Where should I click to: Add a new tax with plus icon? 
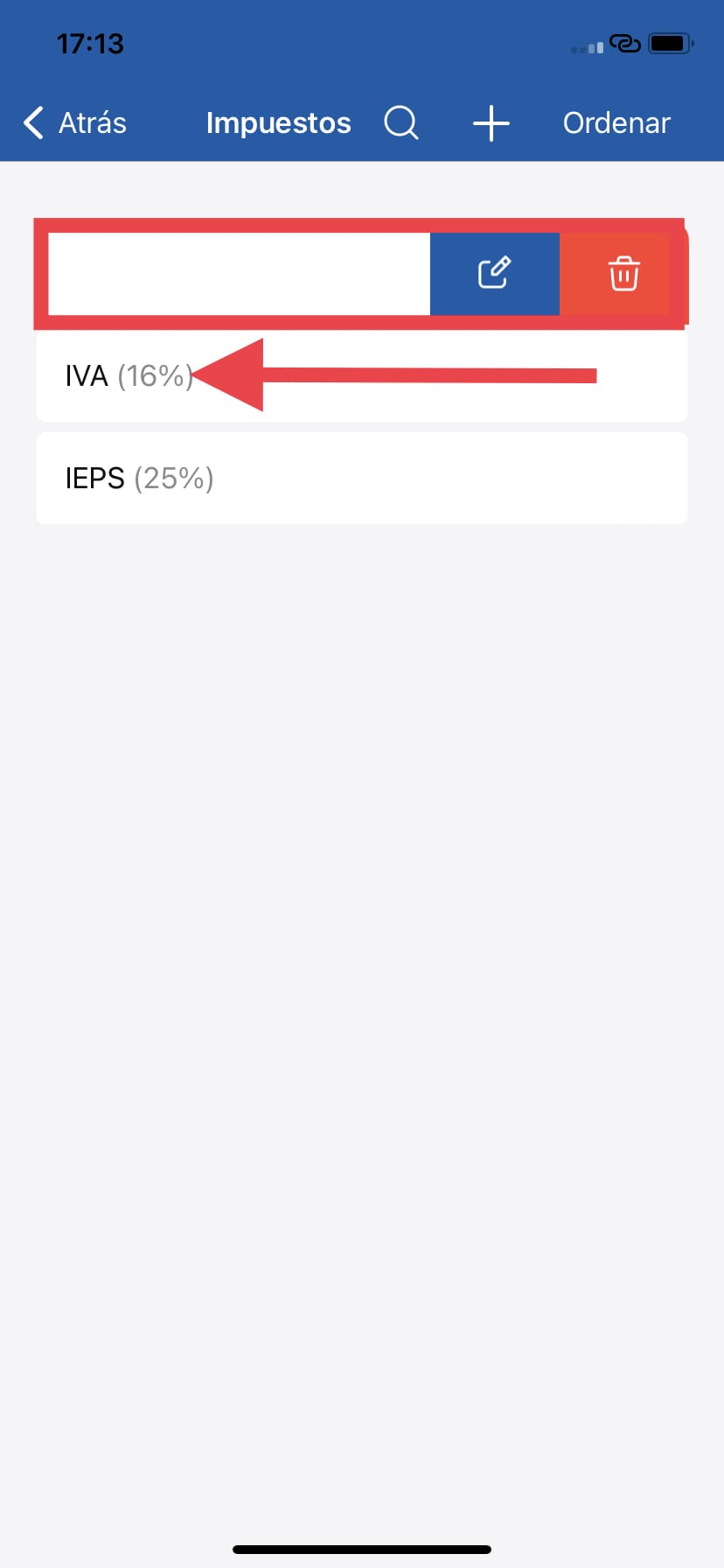491,123
